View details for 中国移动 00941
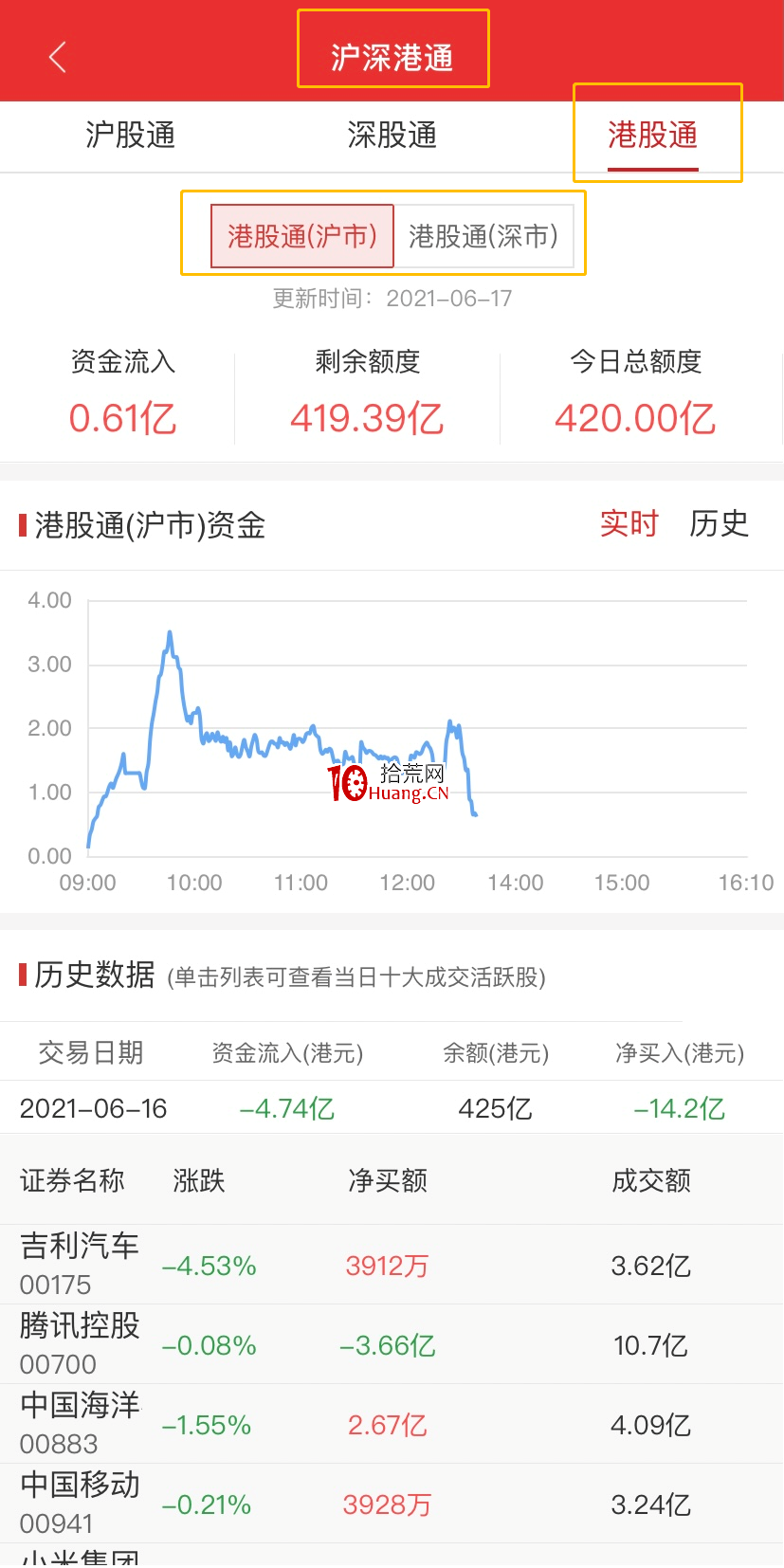This screenshot has height=1568, width=784. [392, 1504]
